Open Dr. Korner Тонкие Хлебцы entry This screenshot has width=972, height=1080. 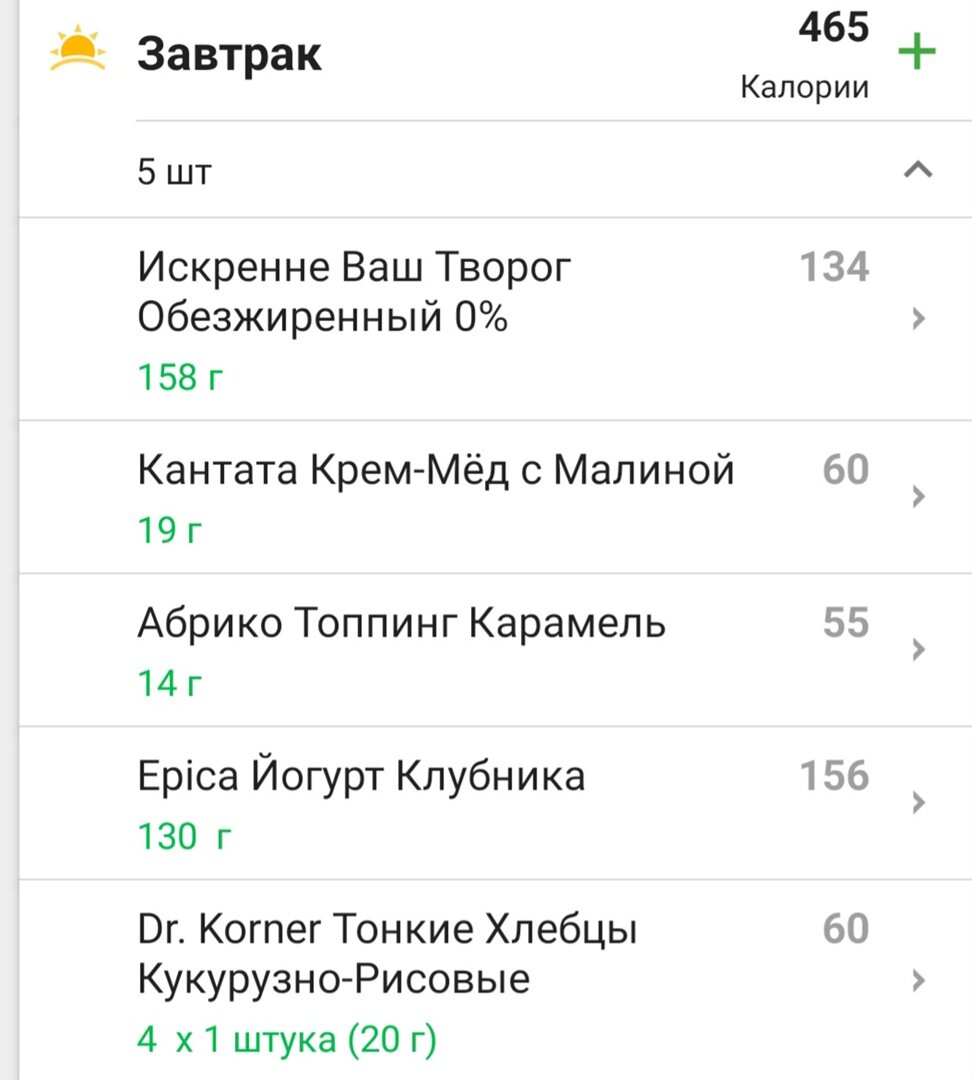pyautogui.click(x=500, y=980)
